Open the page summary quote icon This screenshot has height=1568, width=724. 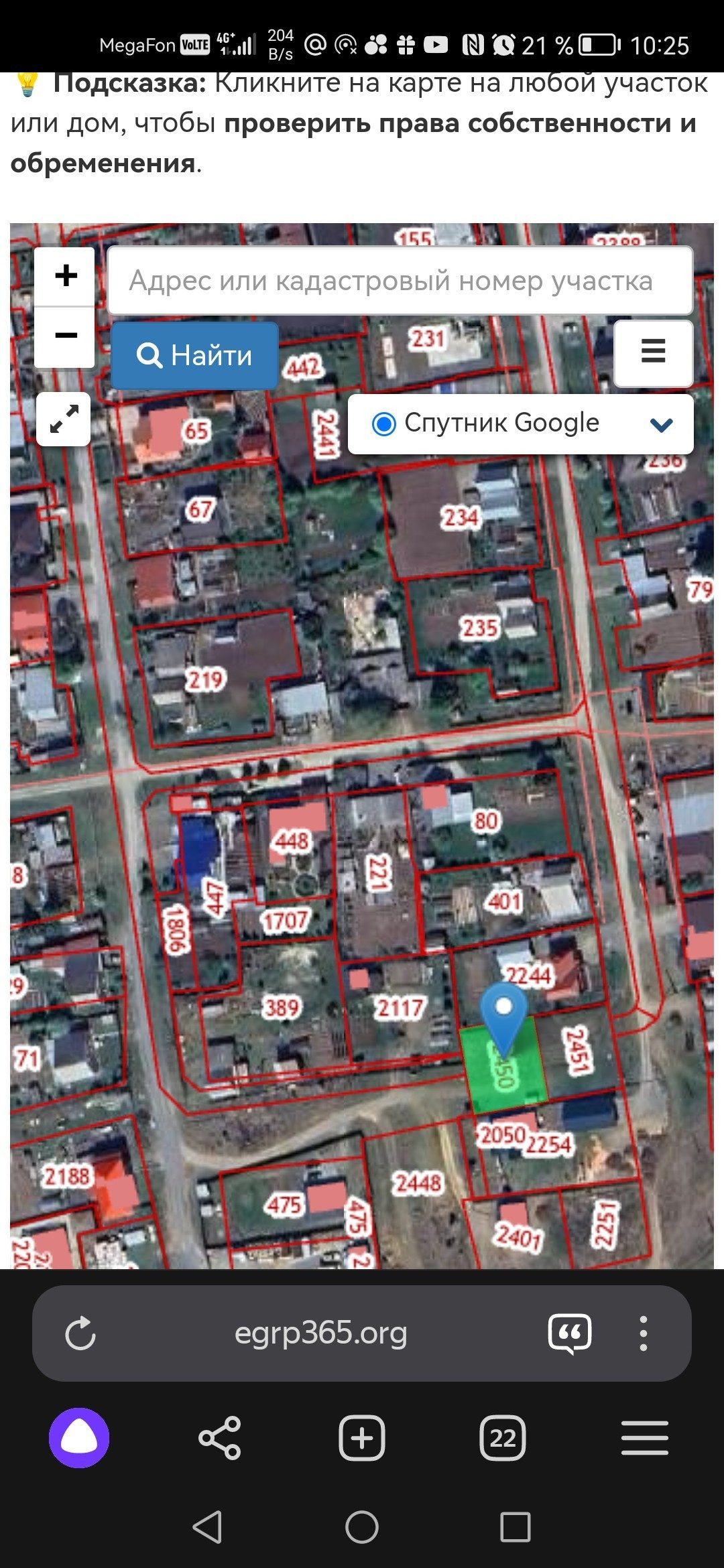[570, 1333]
